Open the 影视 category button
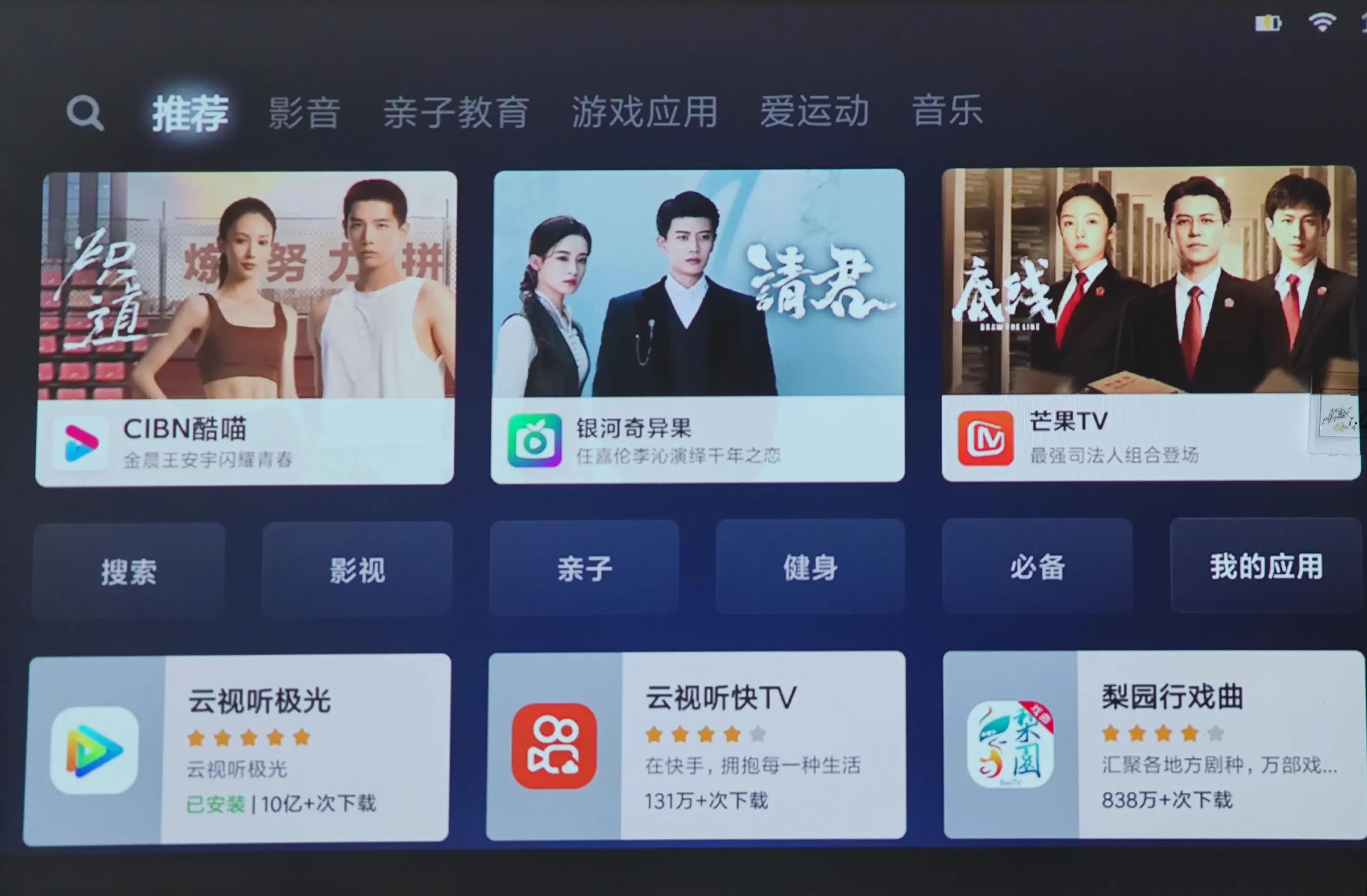 pos(357,570)
